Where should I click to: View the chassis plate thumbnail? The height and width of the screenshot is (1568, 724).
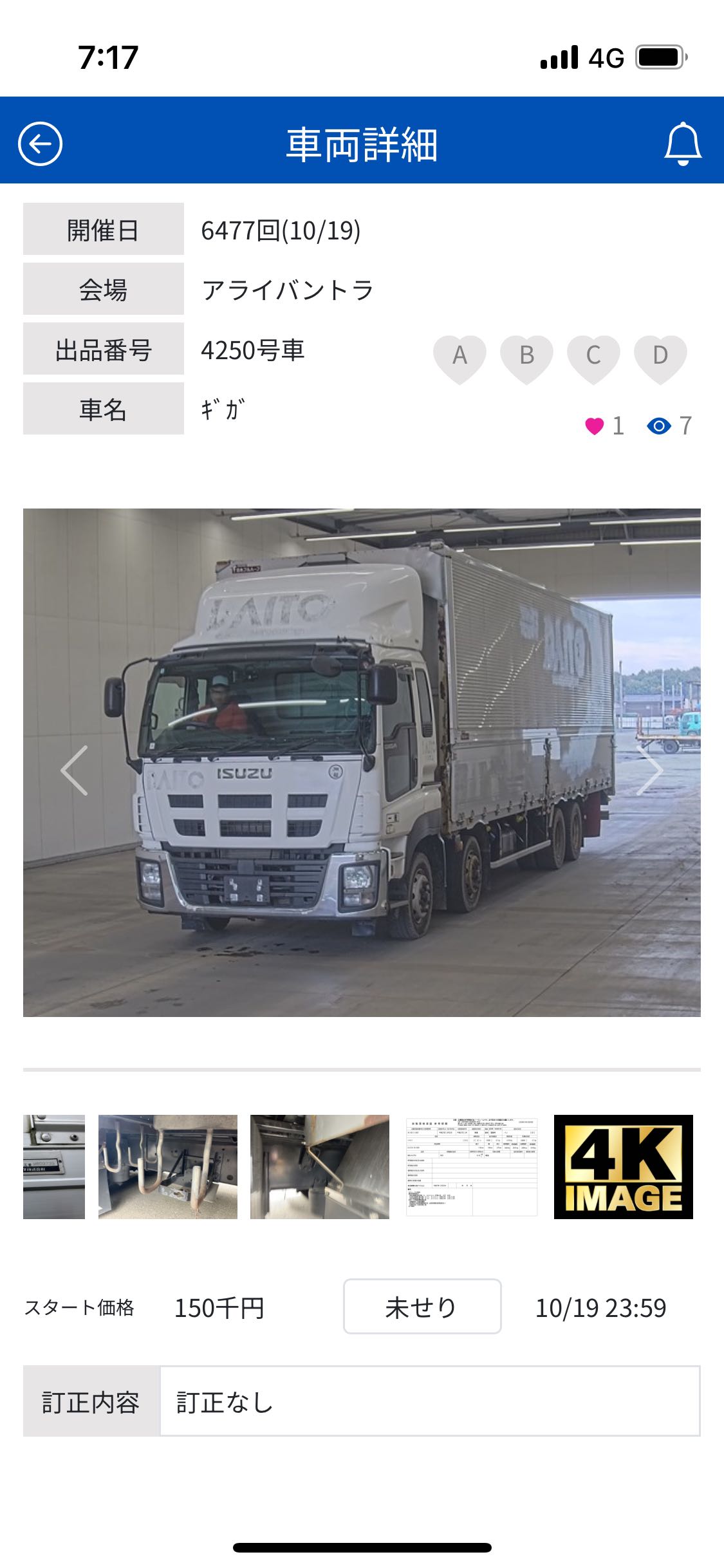(x=54, y=1167)
